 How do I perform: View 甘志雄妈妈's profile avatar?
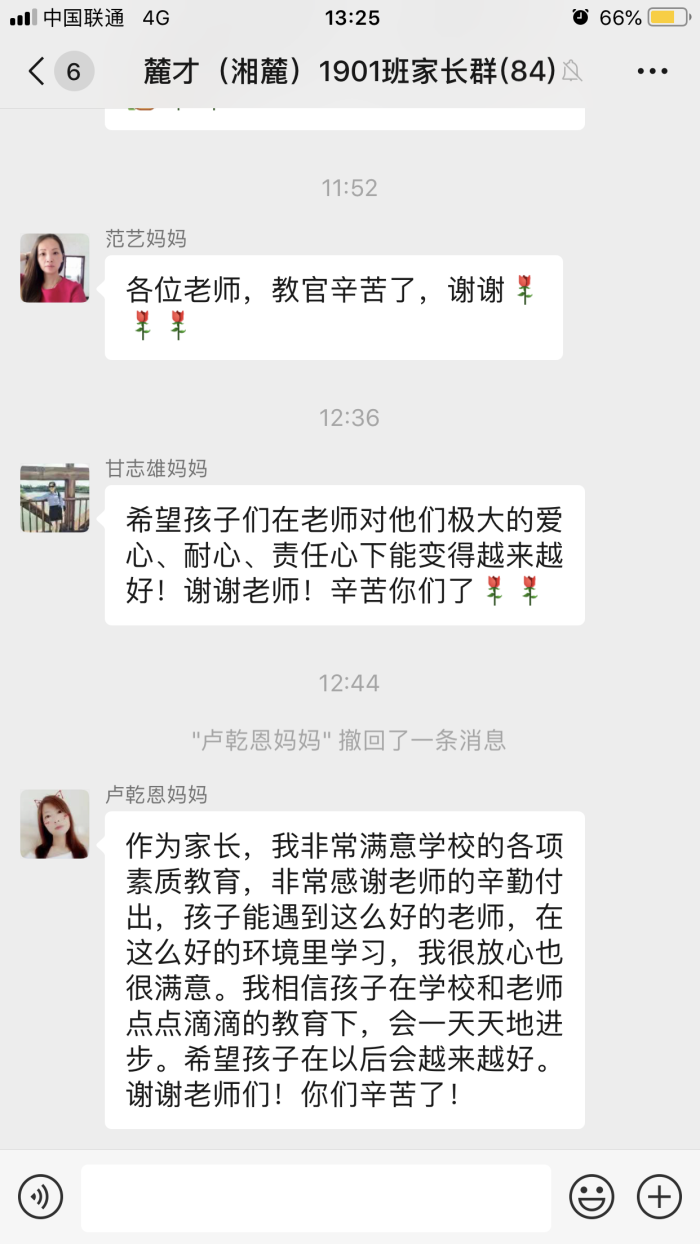pyautogui.click(x=55, y=498)
